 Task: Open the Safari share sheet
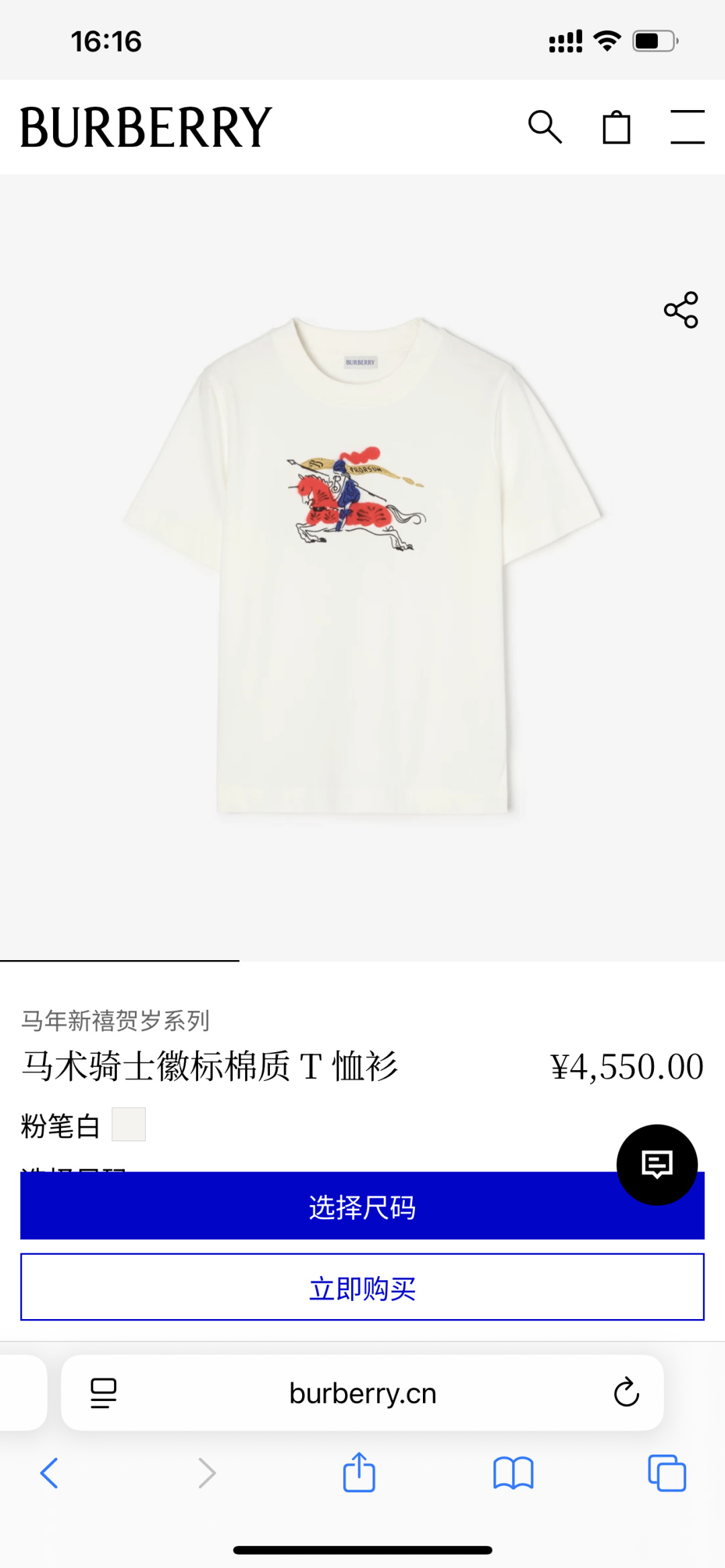359,1473
